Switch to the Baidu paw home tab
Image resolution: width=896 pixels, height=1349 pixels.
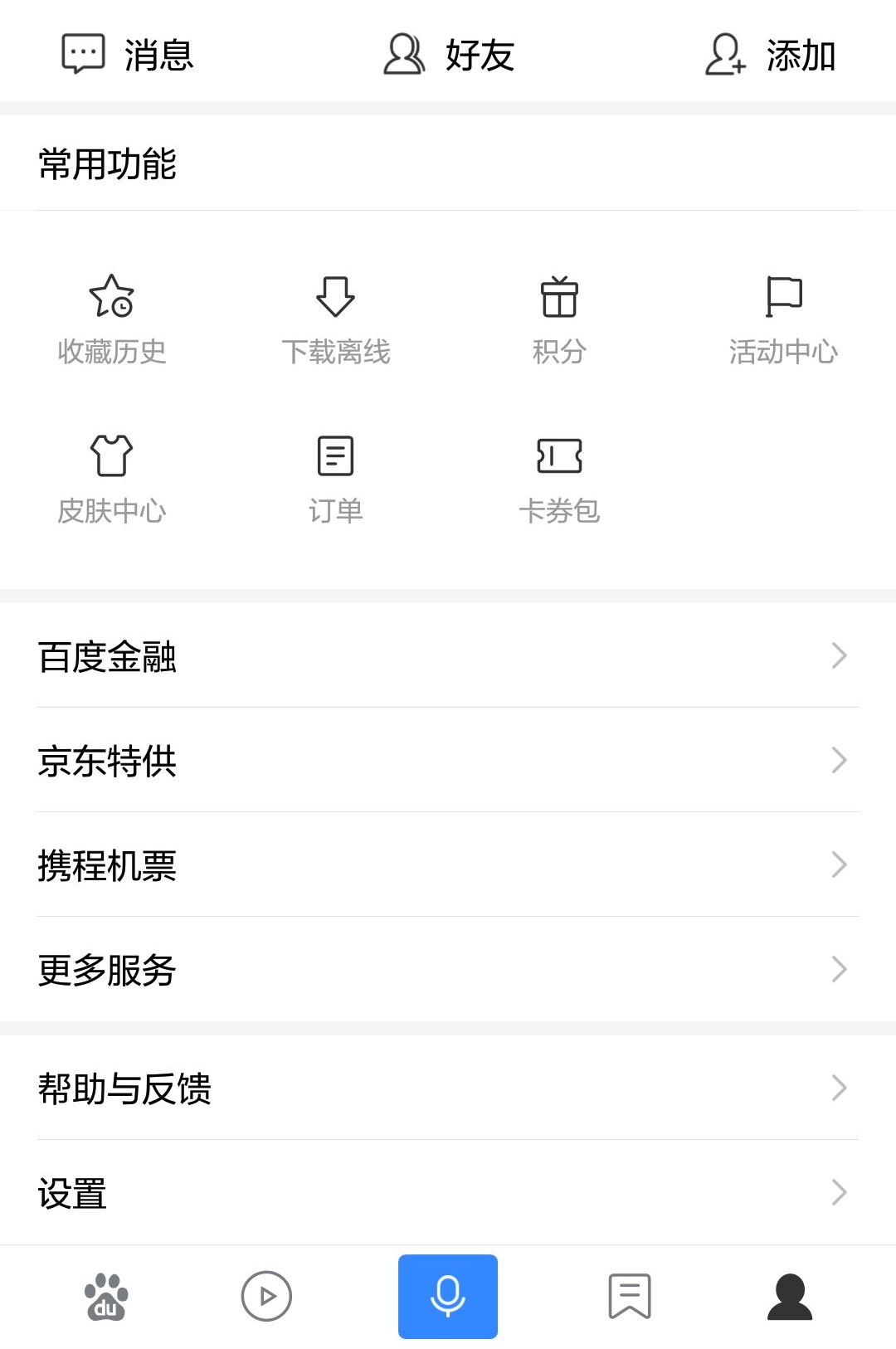pyautogui.click(x=103, y=1295)
